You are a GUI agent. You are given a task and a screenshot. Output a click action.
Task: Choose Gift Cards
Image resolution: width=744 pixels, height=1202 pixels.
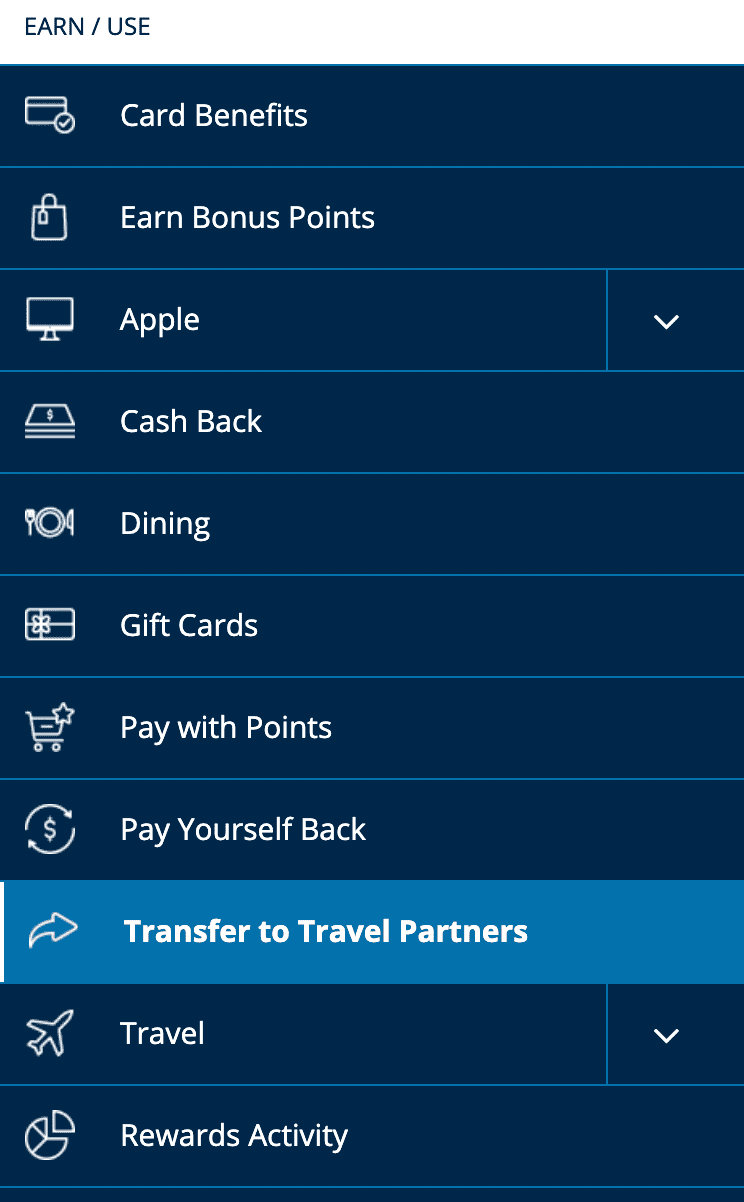click(x=372, y=626)
